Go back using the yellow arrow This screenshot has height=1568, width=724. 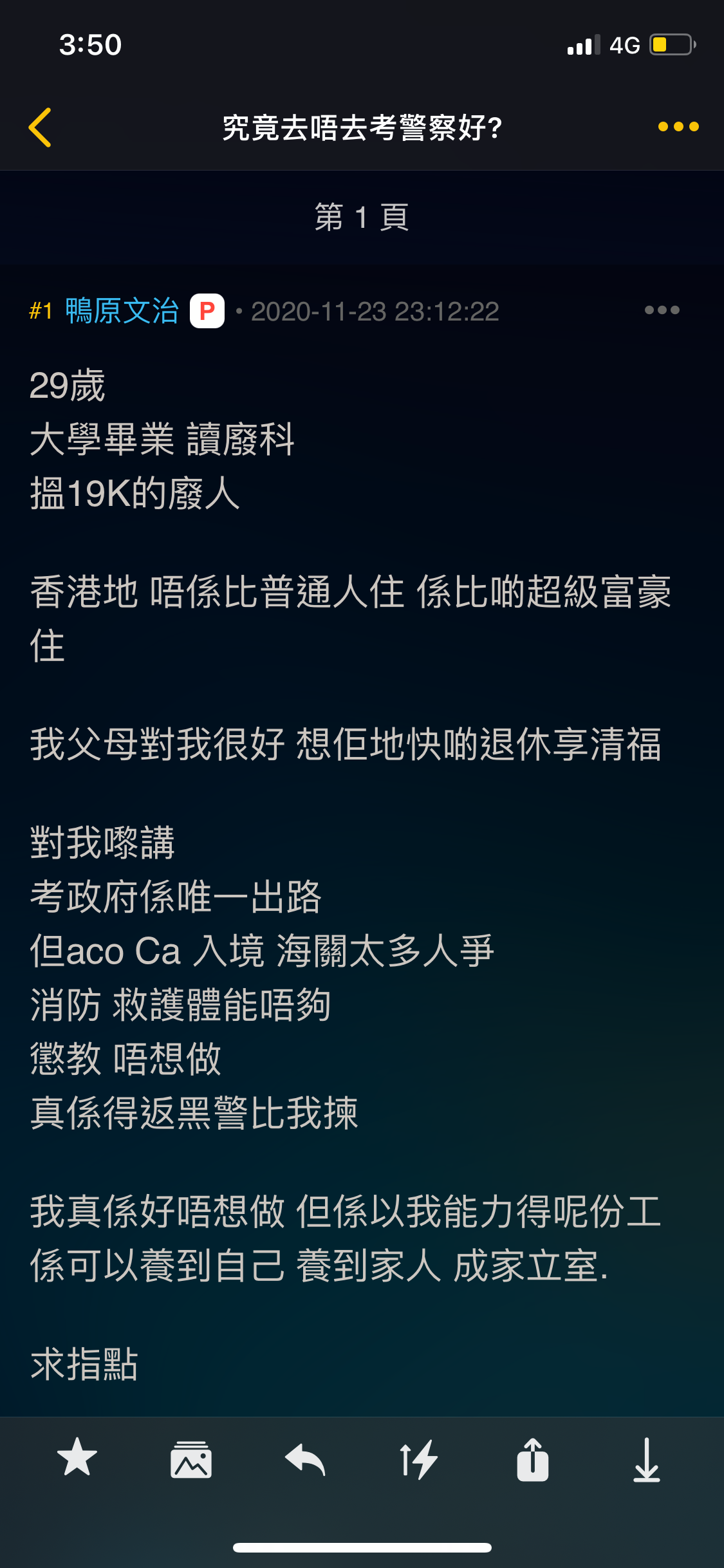[x=40, y=127]
